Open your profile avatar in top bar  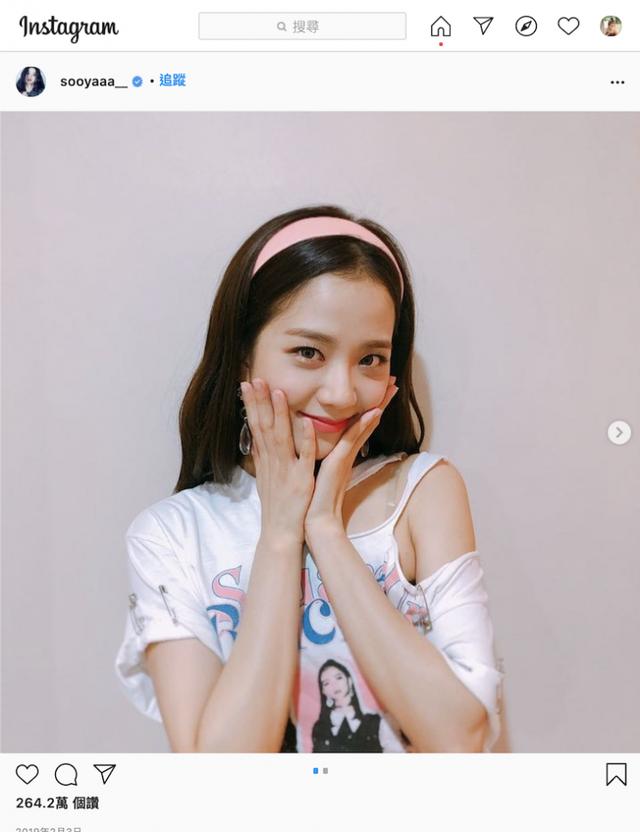click(x=610, y=26)
